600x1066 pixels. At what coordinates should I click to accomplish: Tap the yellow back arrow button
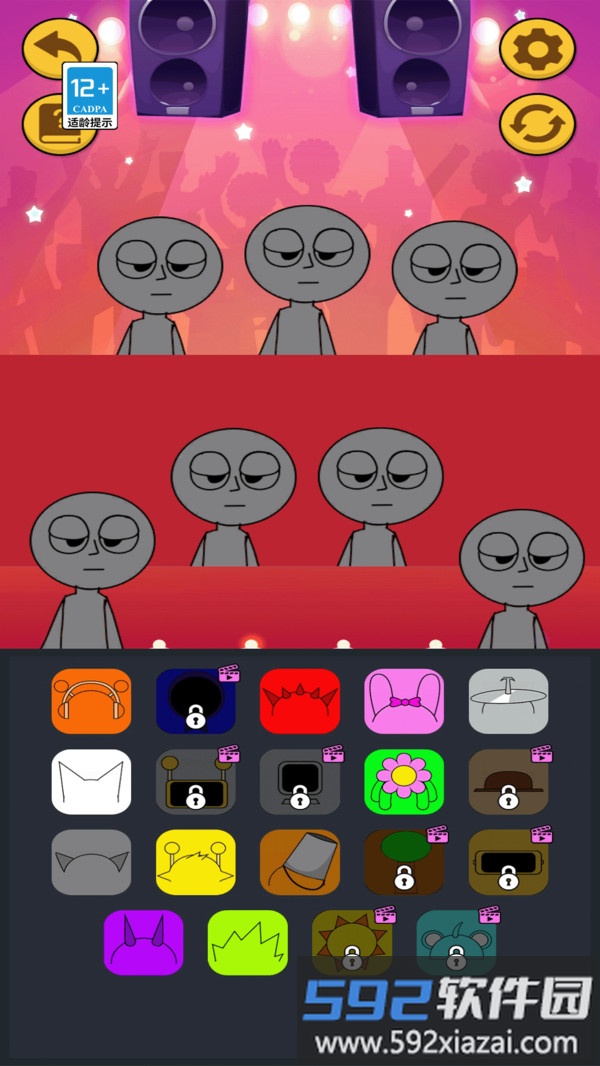tap(58, 46)
